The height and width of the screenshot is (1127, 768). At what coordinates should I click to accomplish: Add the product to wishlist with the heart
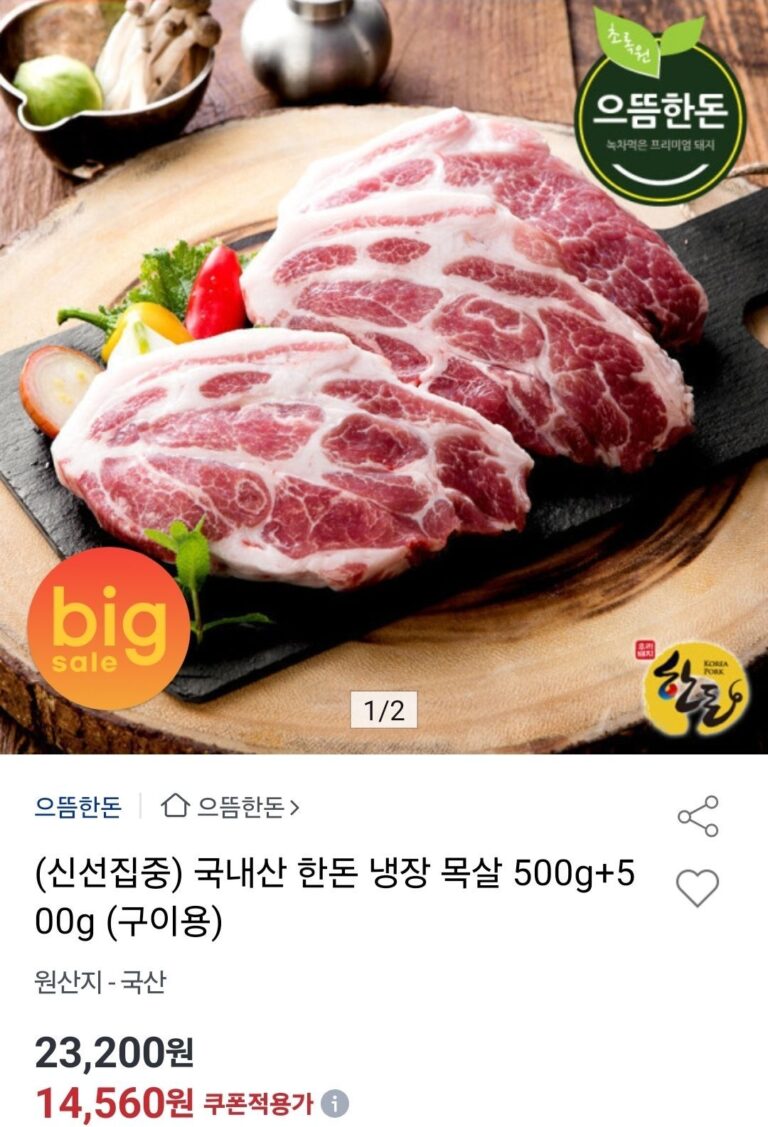click(x=697, y=887)
